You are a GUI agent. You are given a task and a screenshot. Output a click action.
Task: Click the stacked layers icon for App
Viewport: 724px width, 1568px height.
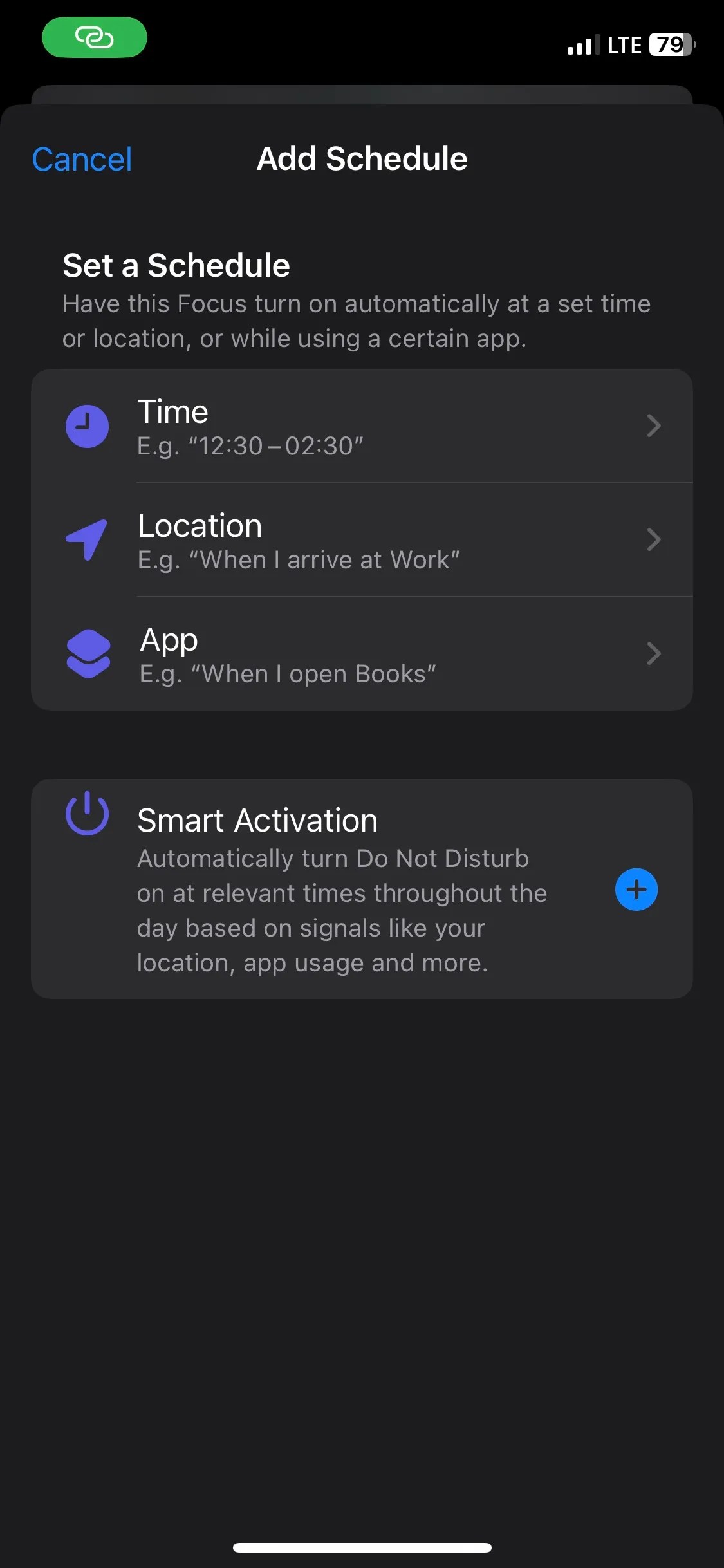87,653
